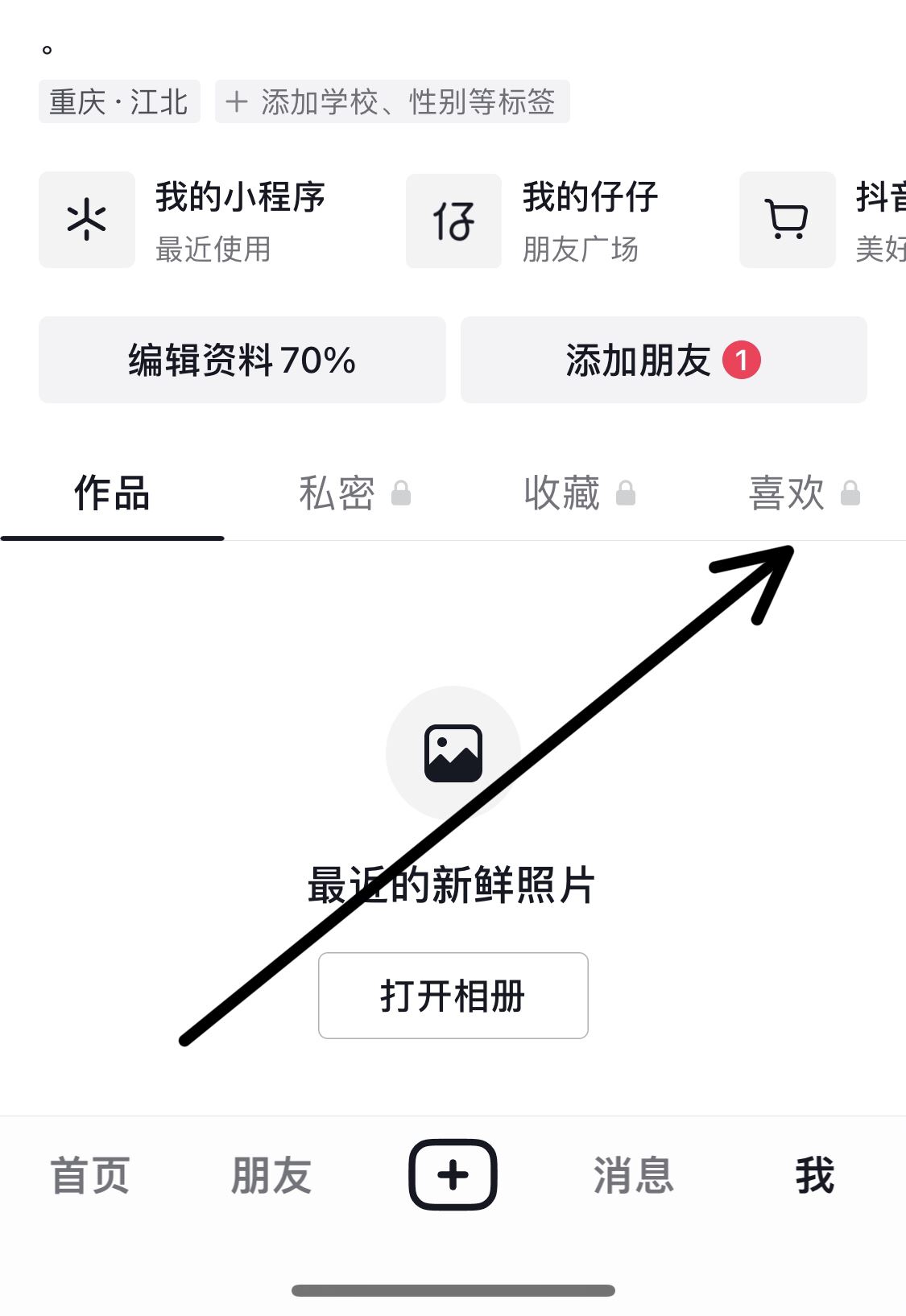The height and width of the screenshot is (1316, 906).
Task: Open 添加朋友 with notification badge
Action: pyautogui.click(x=662, y=360)
